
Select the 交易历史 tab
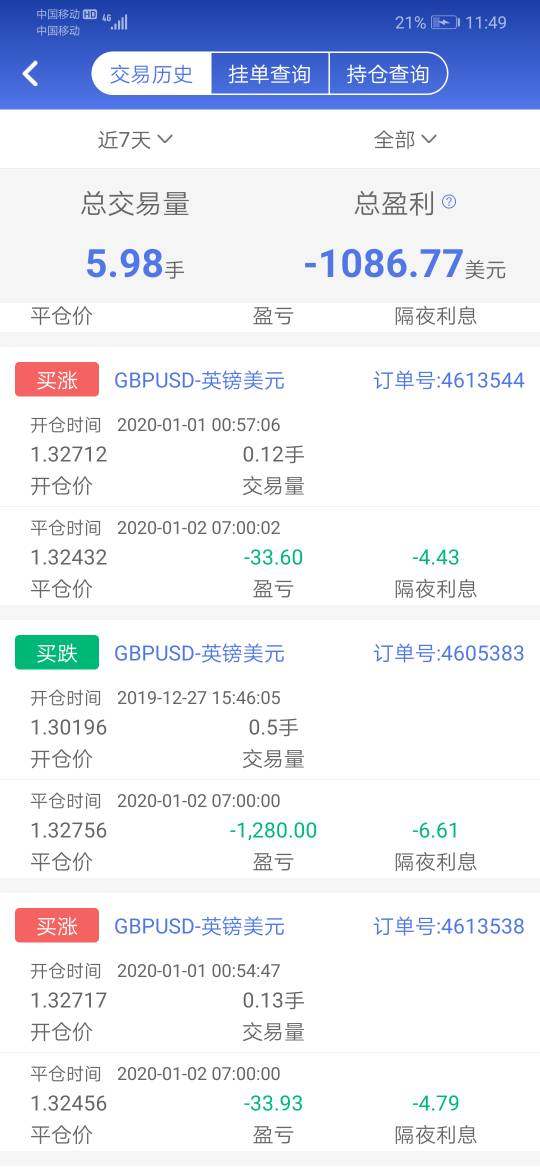pos(151,74)
